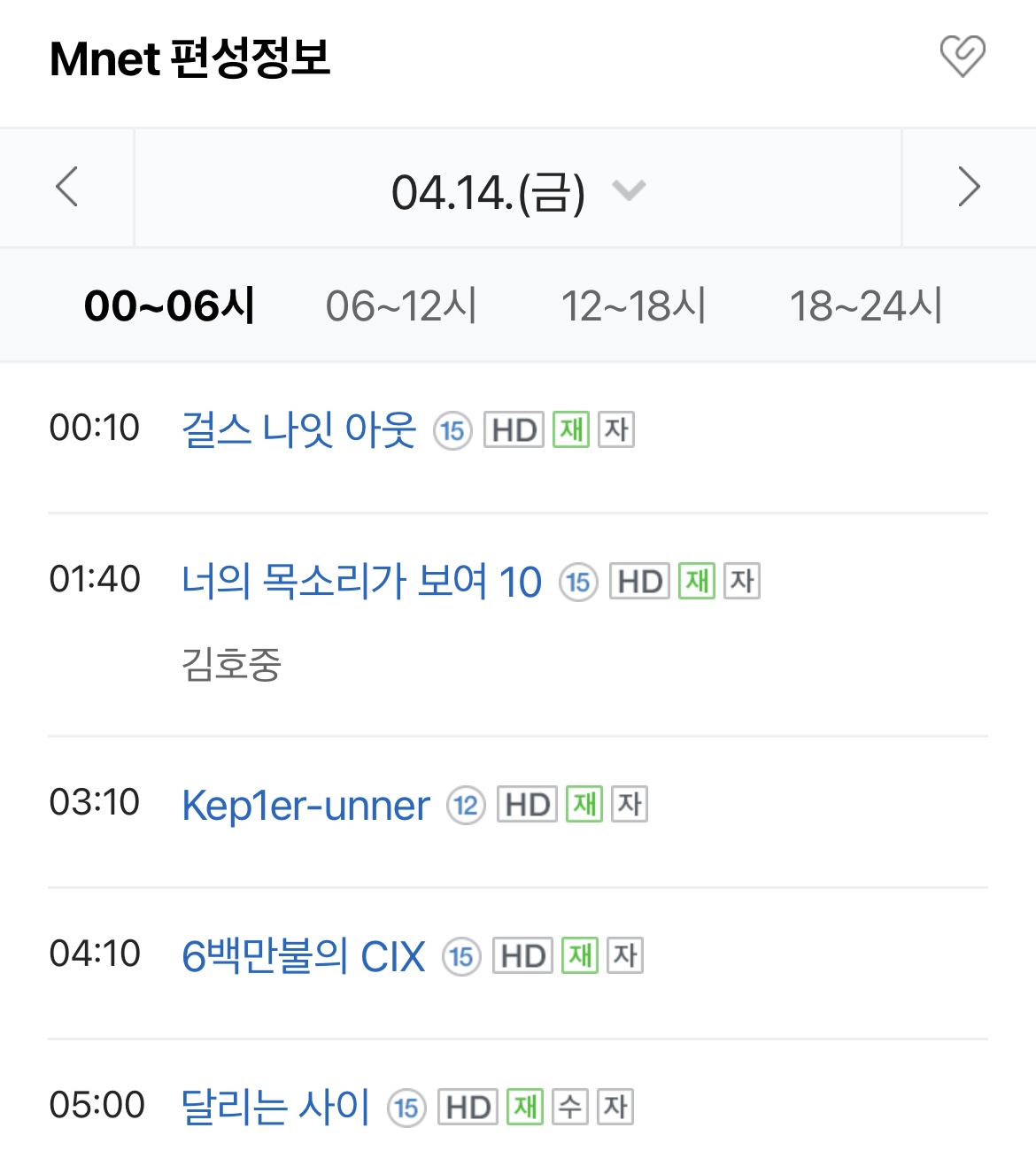
Task: Go to the previous day using the left chevron
Action: tap(65, 188)
